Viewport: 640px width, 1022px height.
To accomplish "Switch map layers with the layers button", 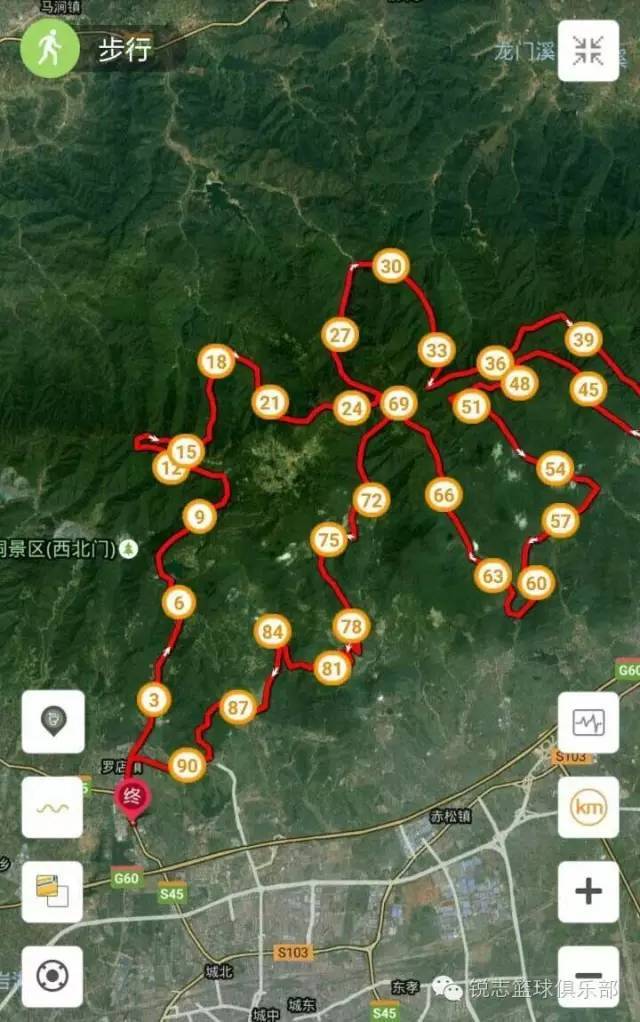I will click(x=52, y=891).
